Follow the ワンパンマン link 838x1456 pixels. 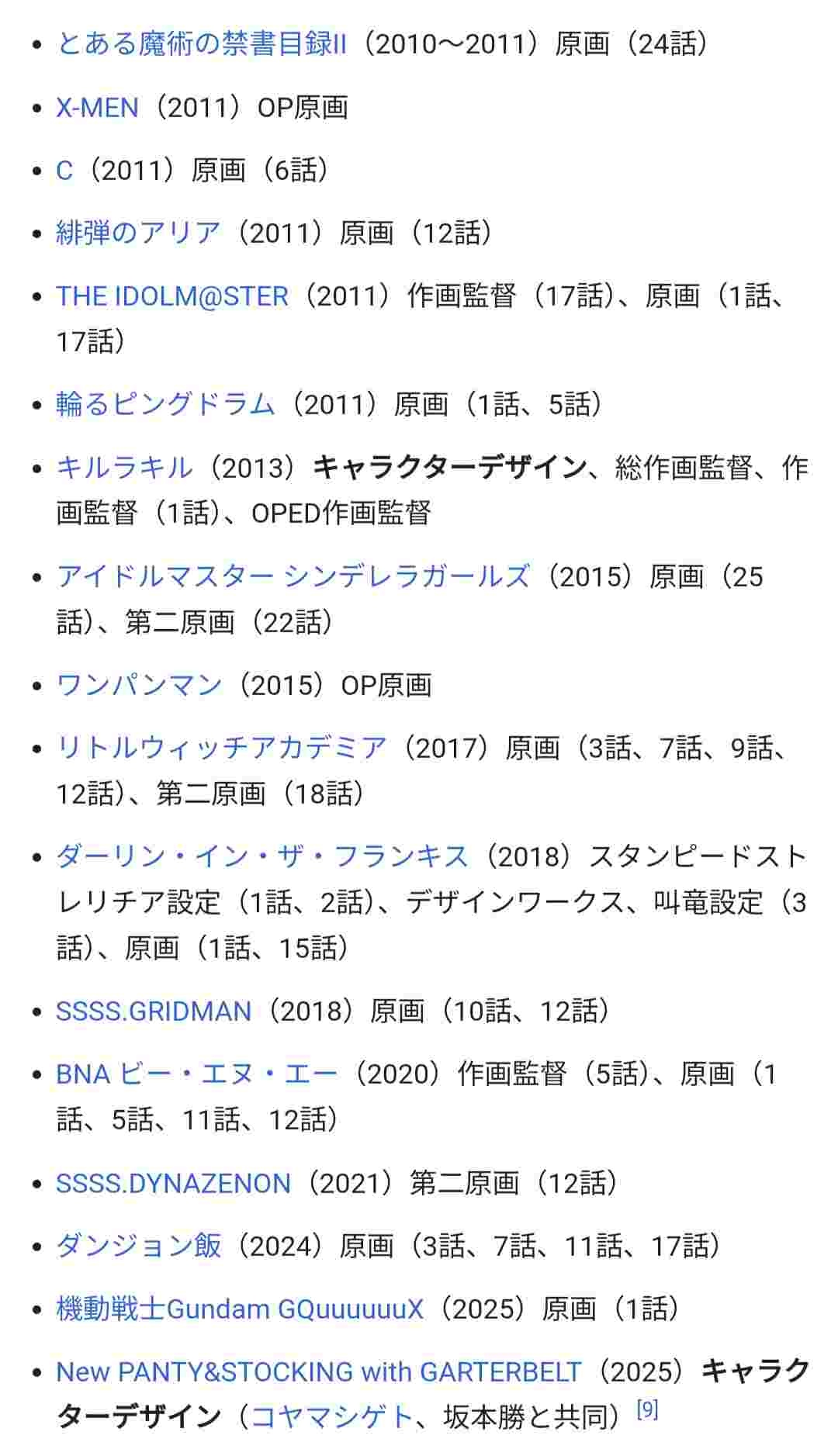tap(139, 685)
